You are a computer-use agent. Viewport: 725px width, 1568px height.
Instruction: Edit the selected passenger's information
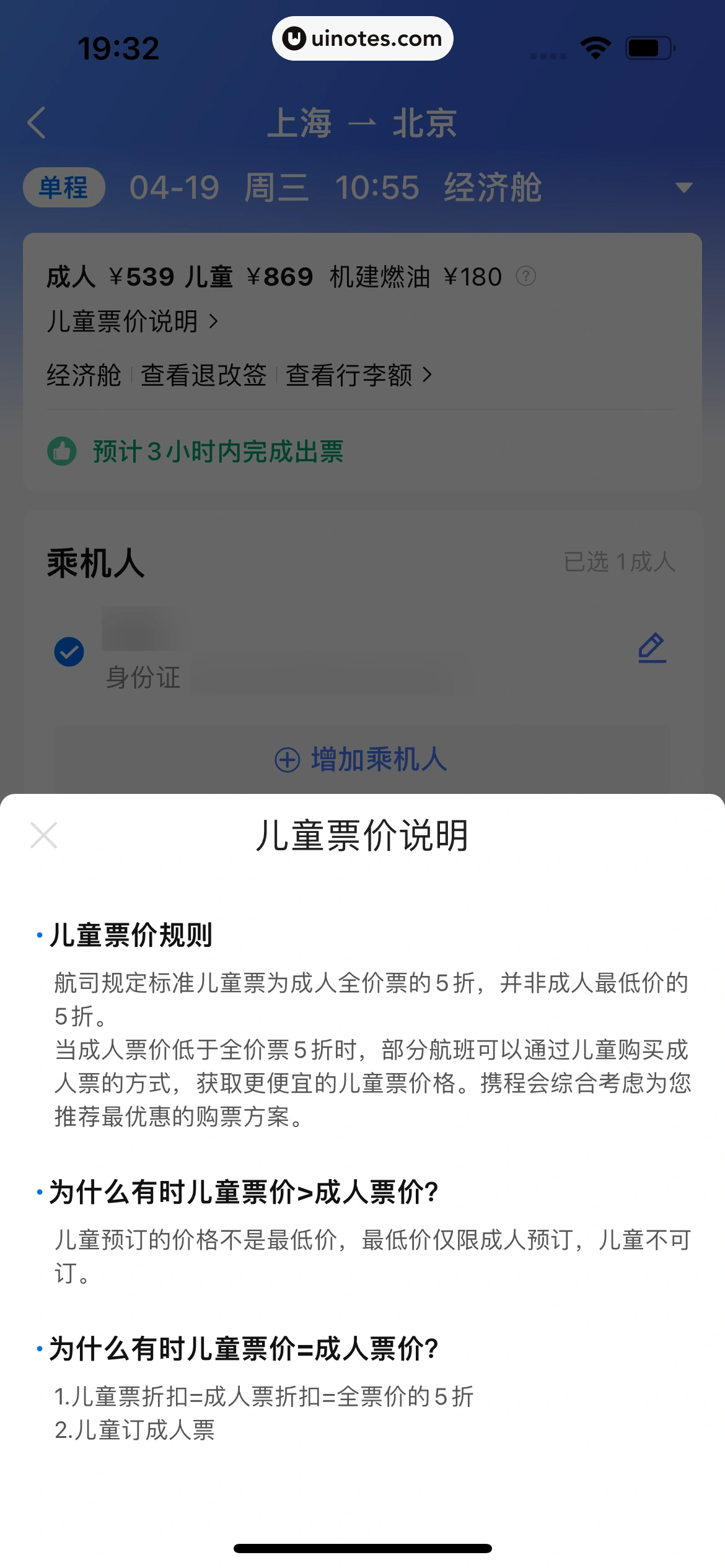pos(652,648)
